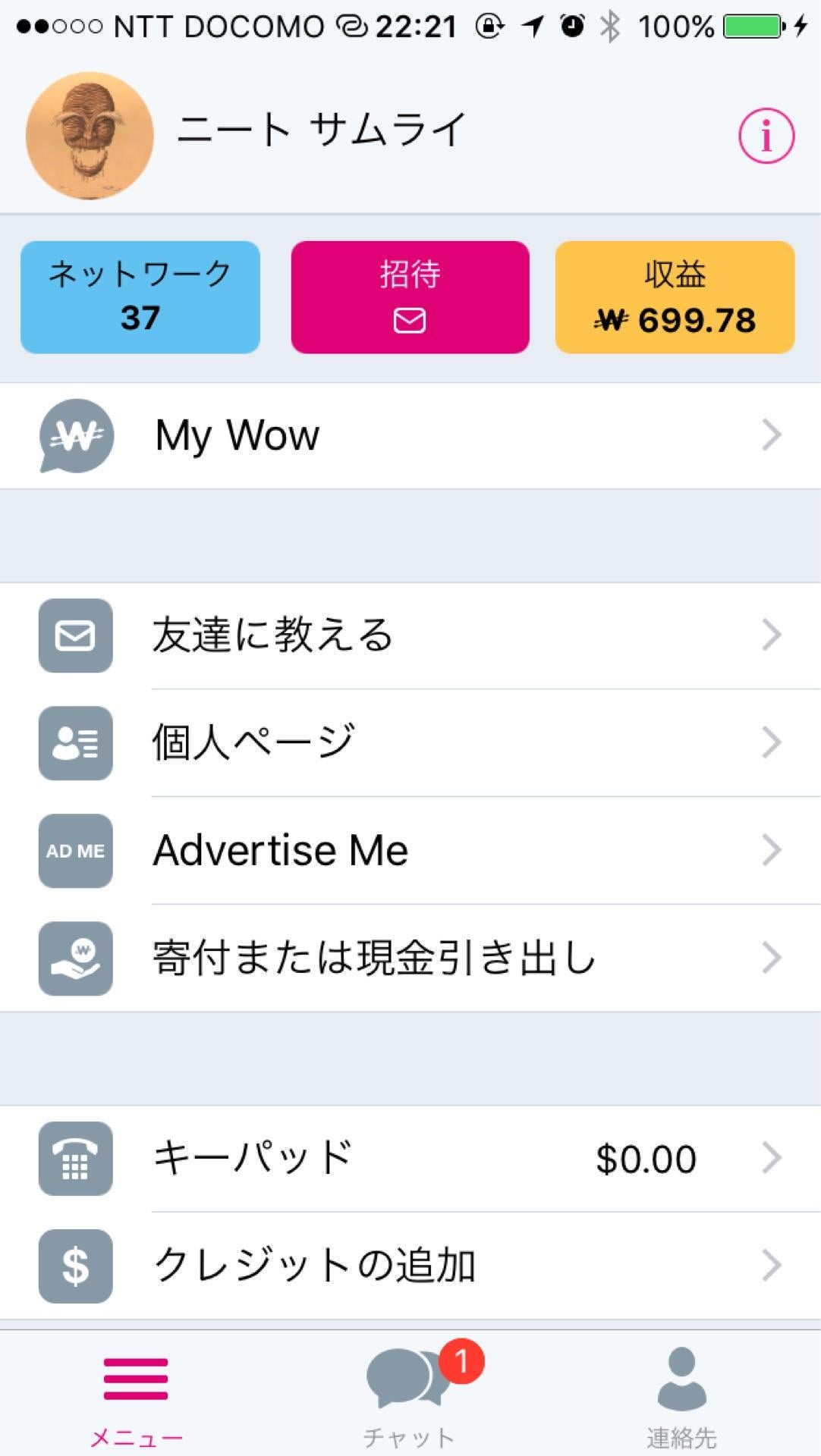The width and height of the screenshot is (821, 1456).
Task: Expand the My Wow row chevron
Action: tap(772, 435)
